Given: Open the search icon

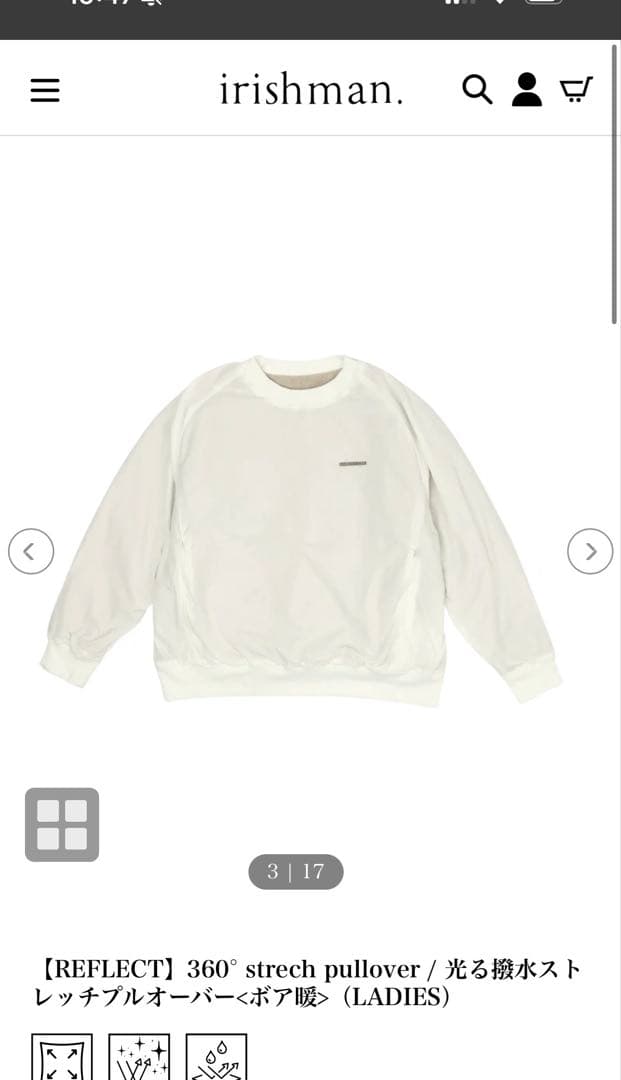Looking at the screenshot, I should point(477,90).
